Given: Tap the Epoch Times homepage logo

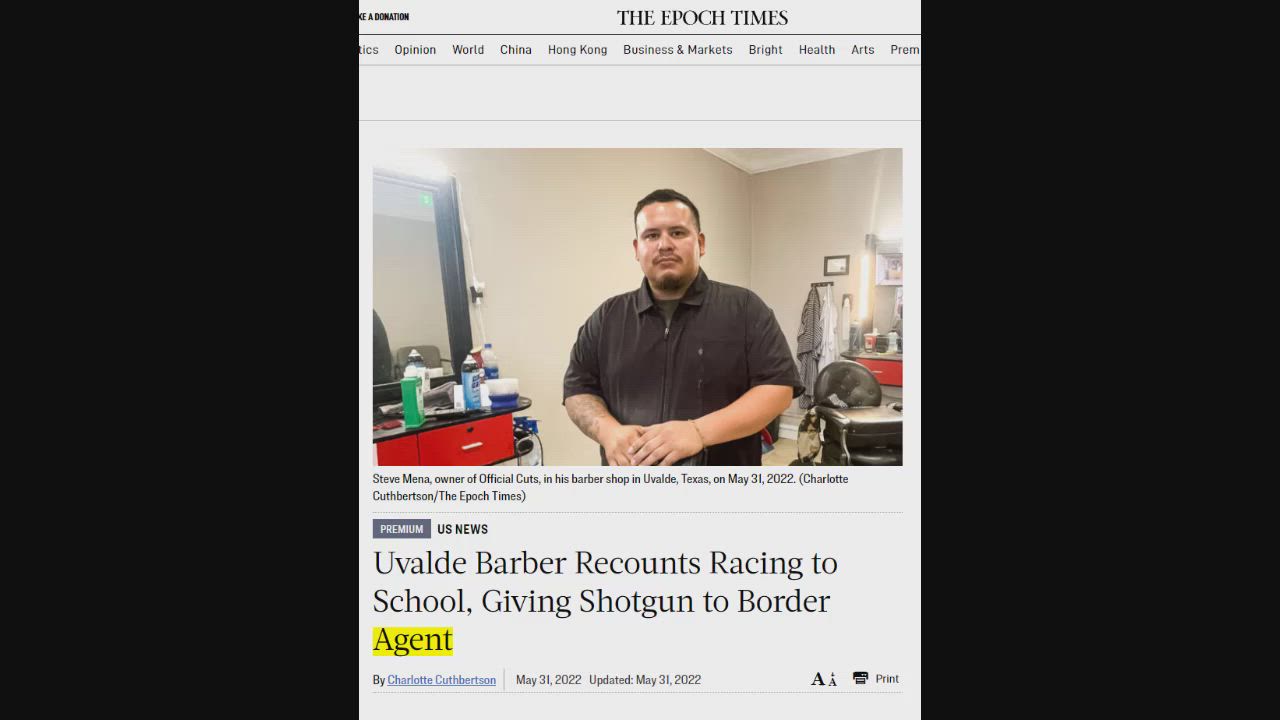Looking at the screenshot, I should coord(702,18).
